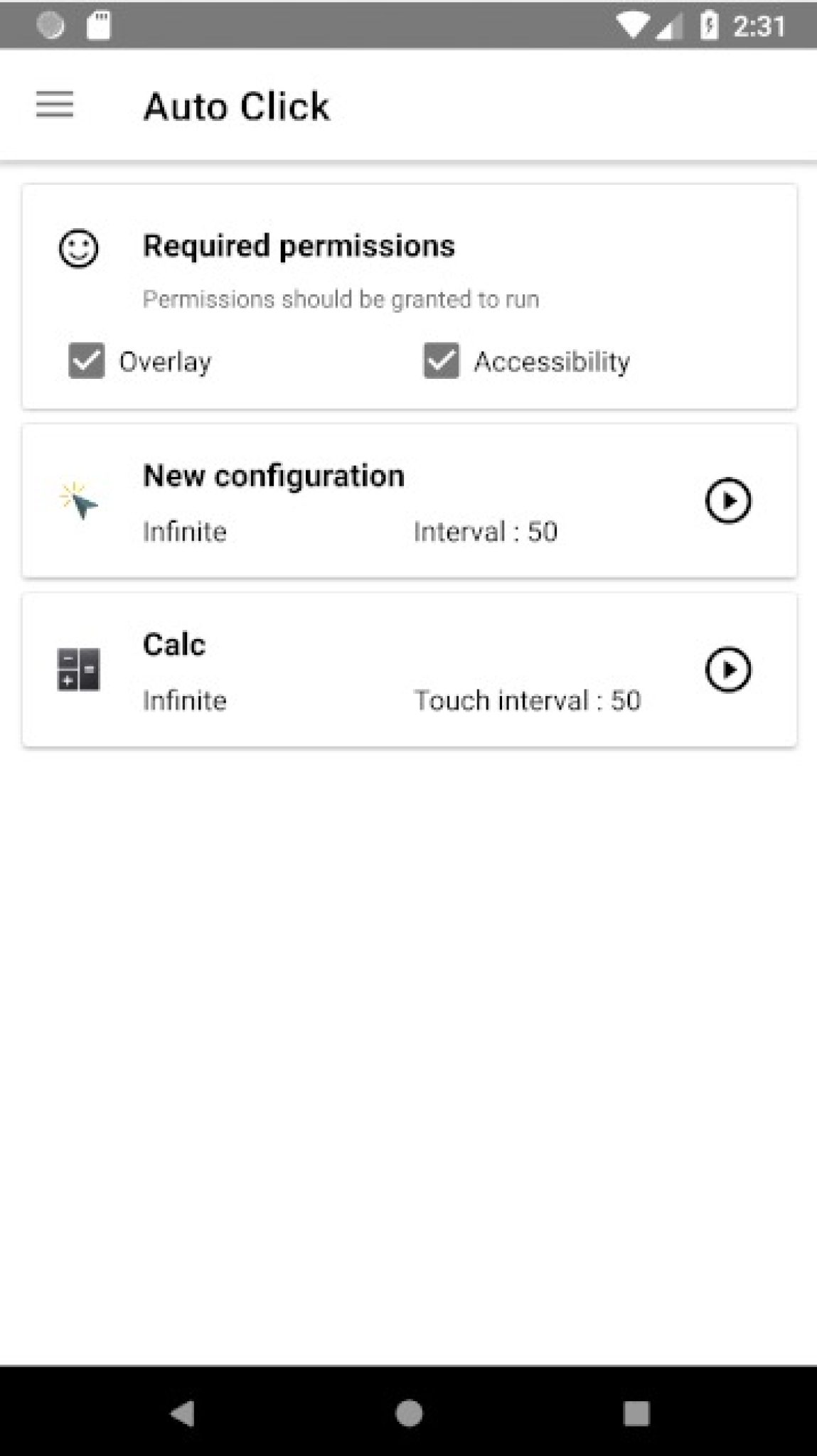
Task: Run the Calc configuration
Action: click(x=727, y=670)
